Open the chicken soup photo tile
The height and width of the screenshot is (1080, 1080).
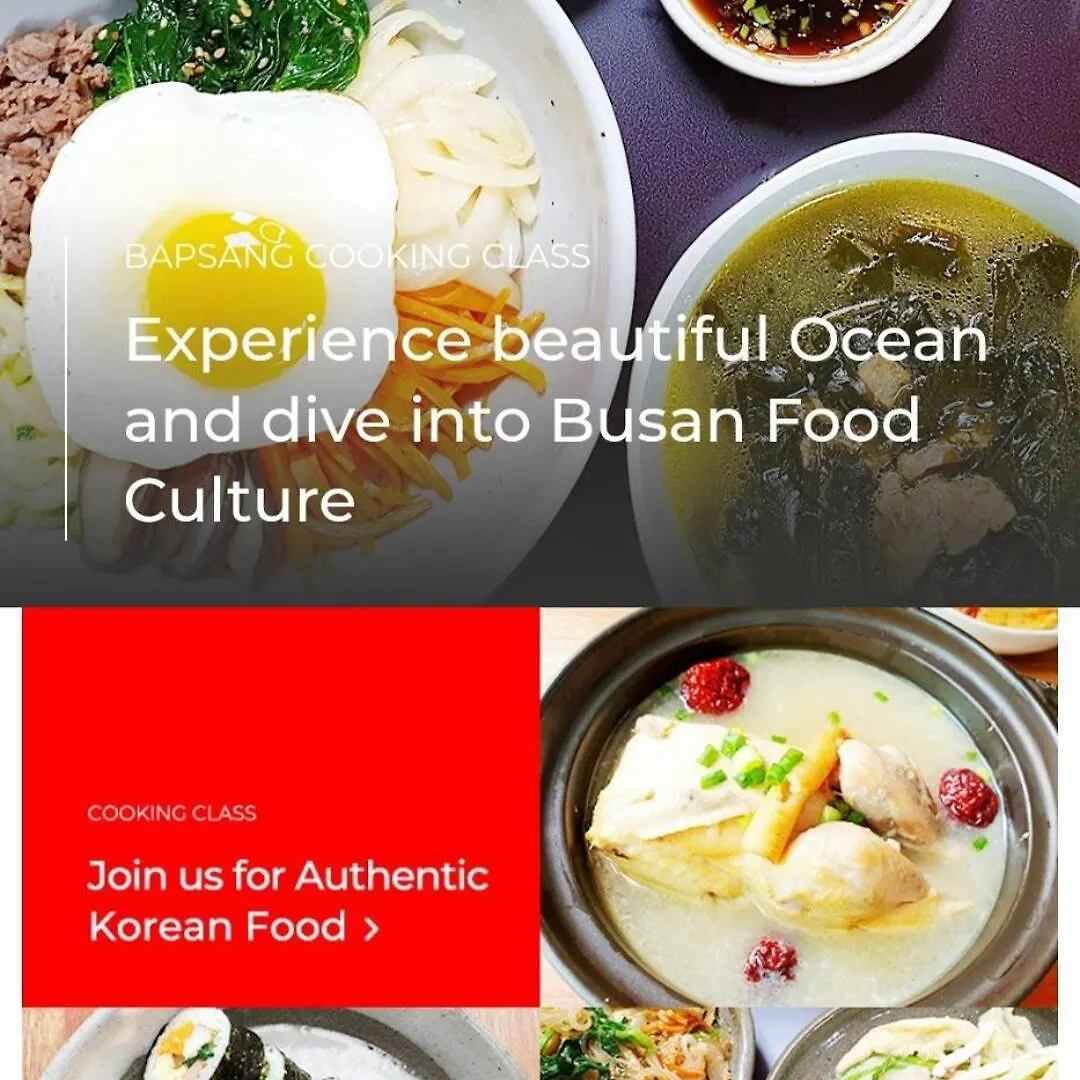point(798,807)
